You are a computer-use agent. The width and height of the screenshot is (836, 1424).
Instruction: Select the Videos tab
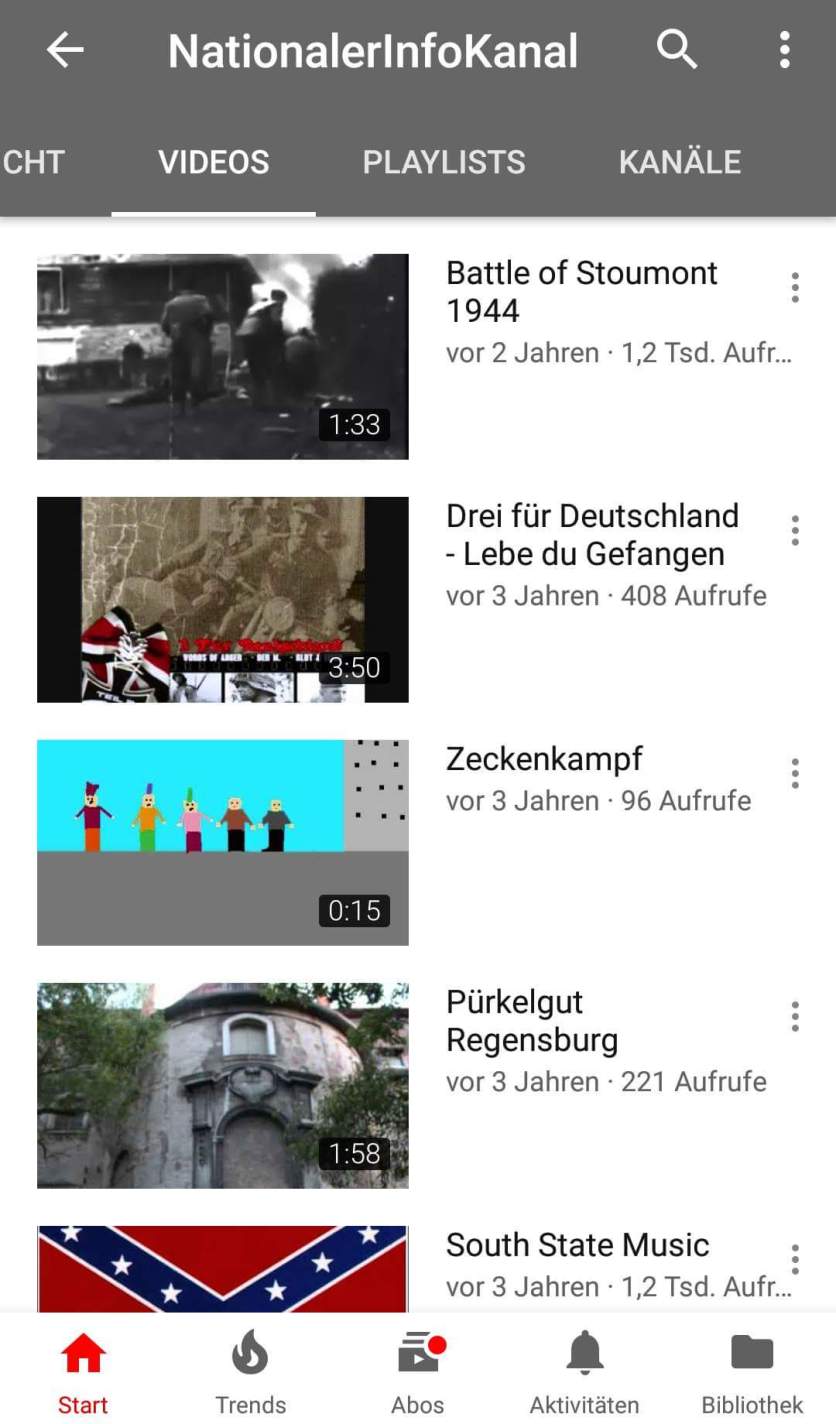coord(214,162)
